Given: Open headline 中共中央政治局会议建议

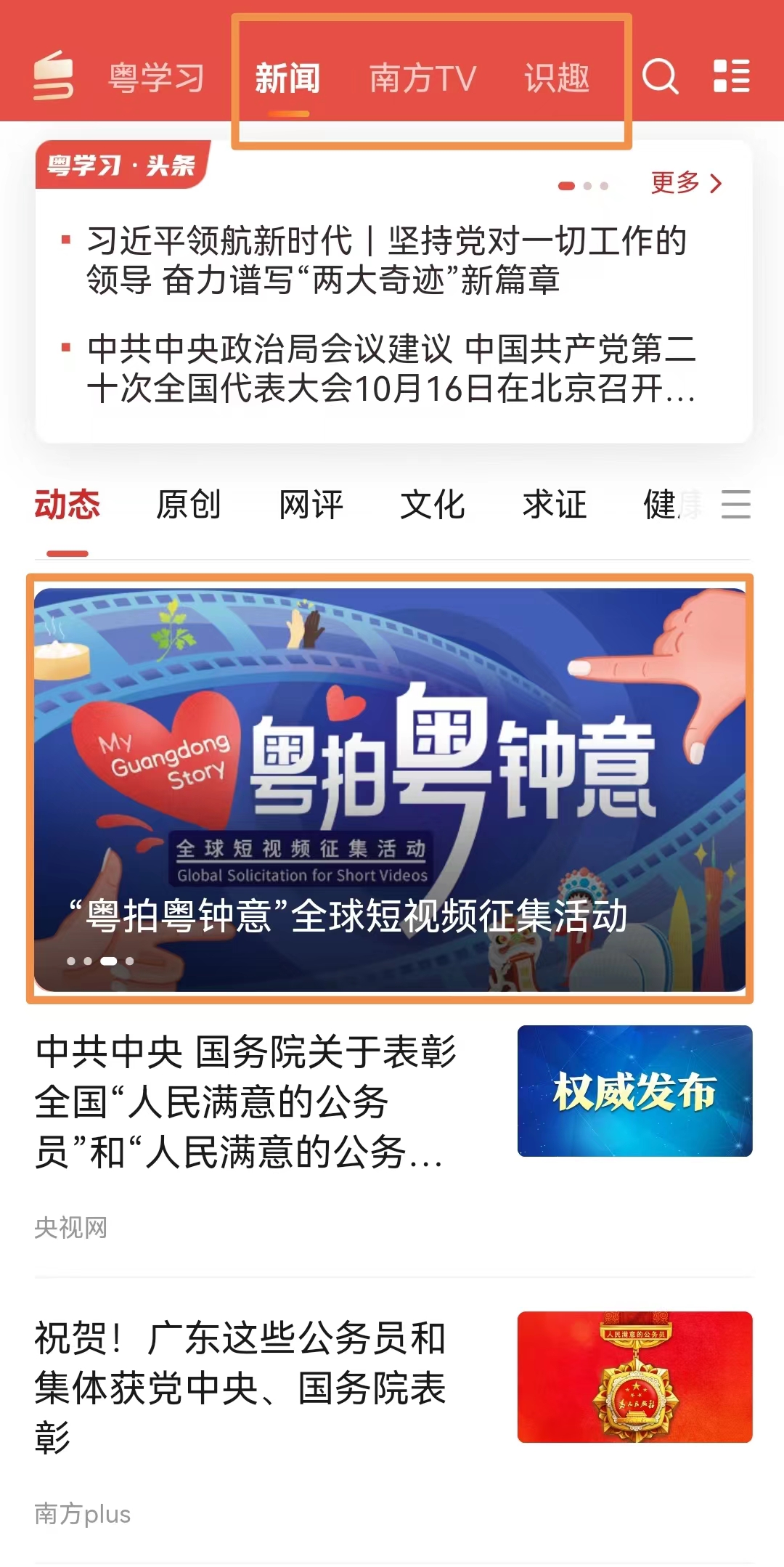Looking at the screenshot, I should pos(391,369).
